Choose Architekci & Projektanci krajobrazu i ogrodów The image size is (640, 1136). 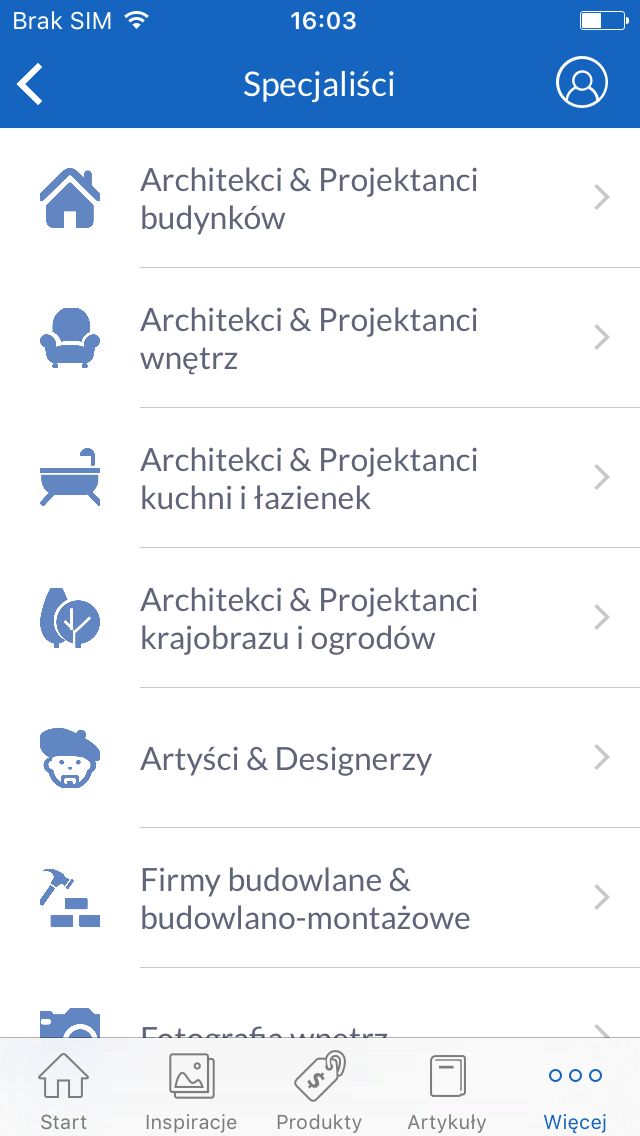pos(320,617)
